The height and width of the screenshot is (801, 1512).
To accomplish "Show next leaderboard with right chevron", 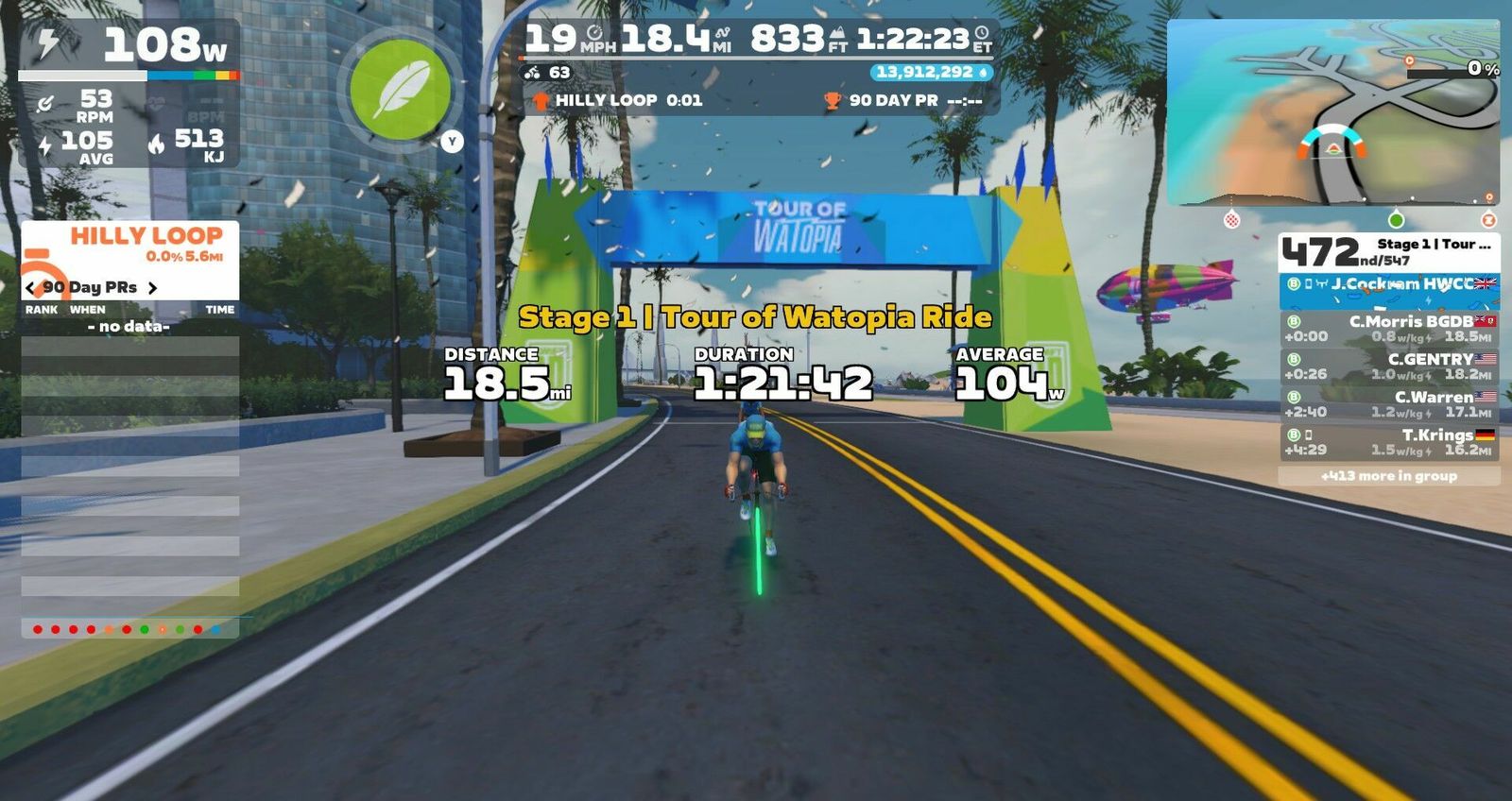I will [x=152, y=288].
